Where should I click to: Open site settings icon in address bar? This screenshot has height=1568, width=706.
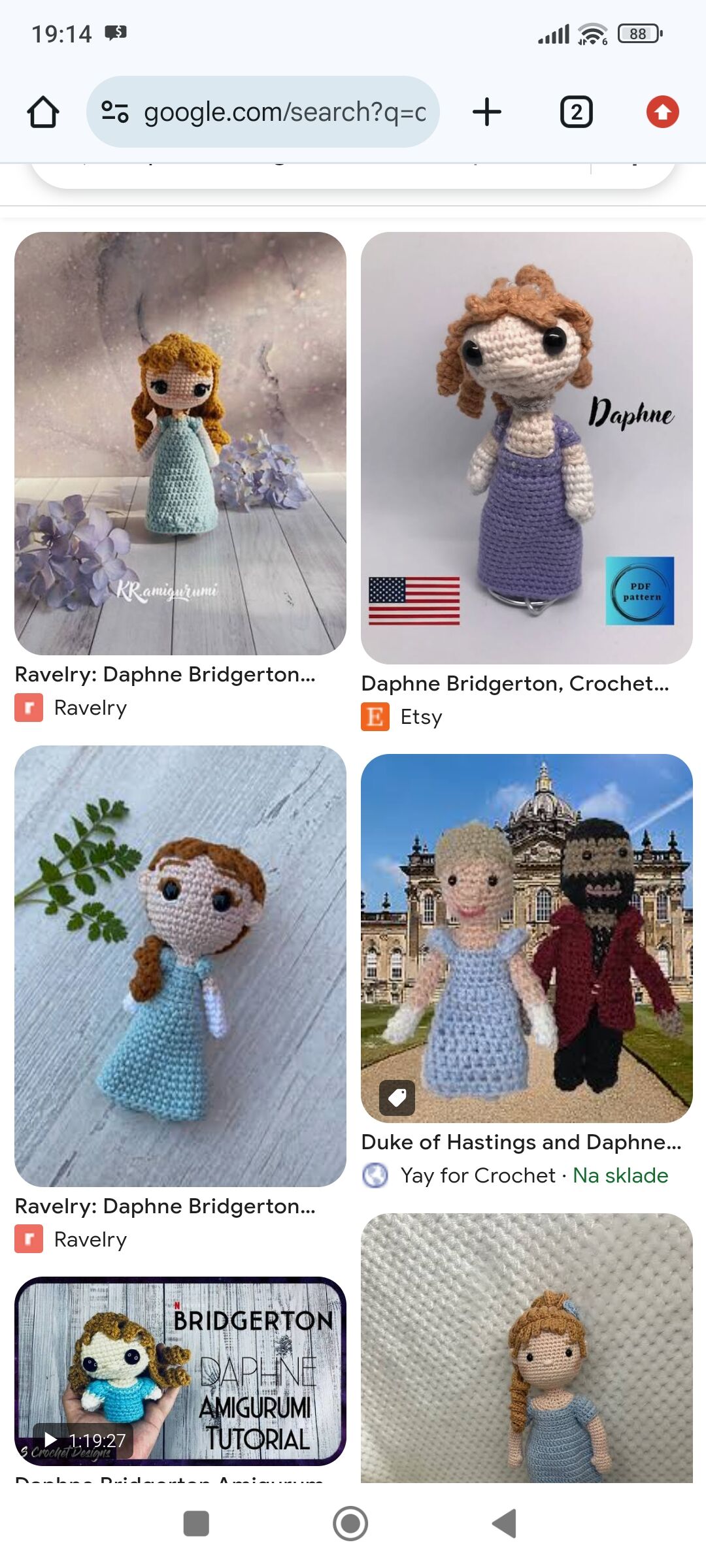[115, 112]
